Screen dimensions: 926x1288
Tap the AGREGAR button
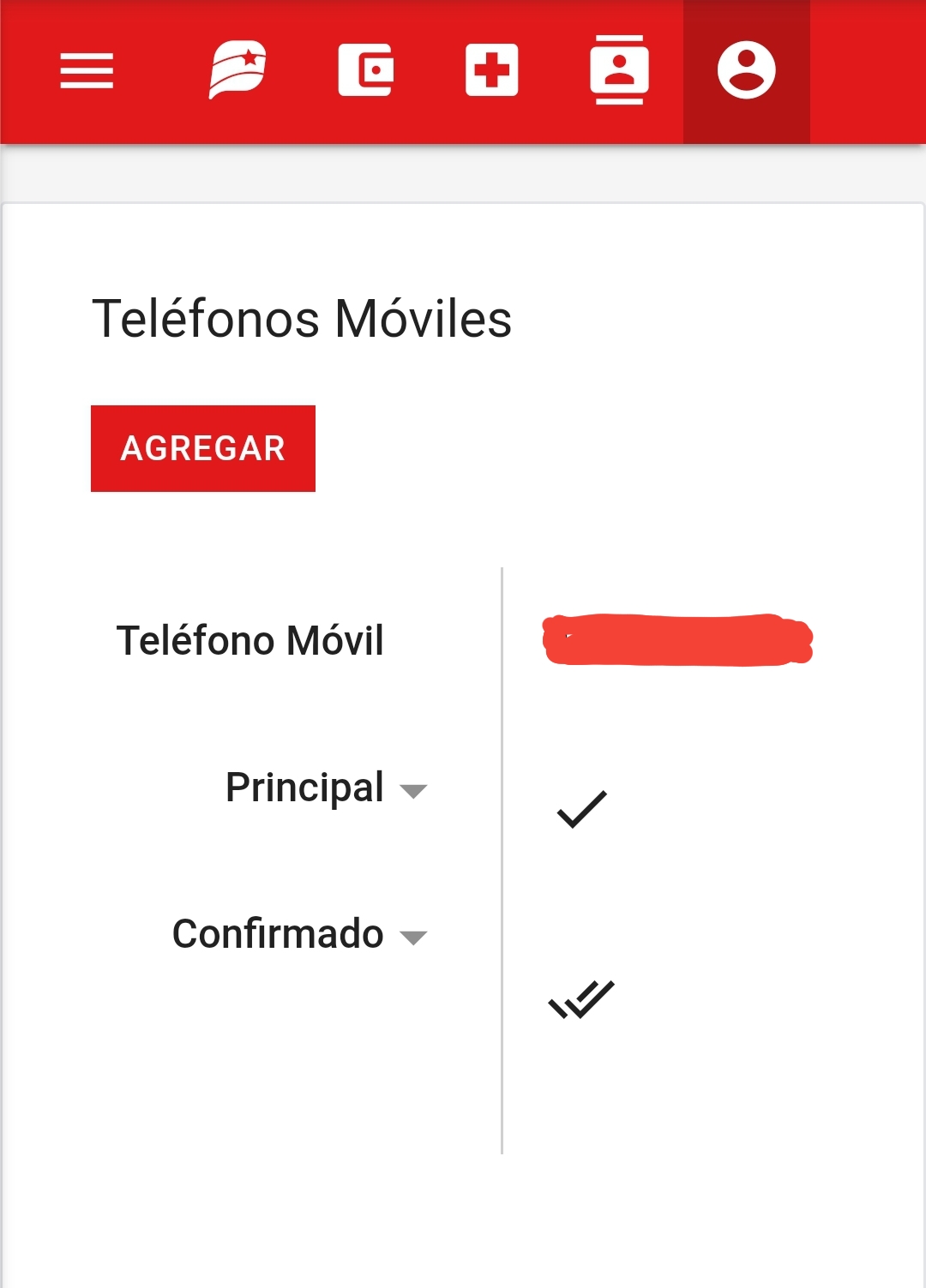(x=203, y=448)
